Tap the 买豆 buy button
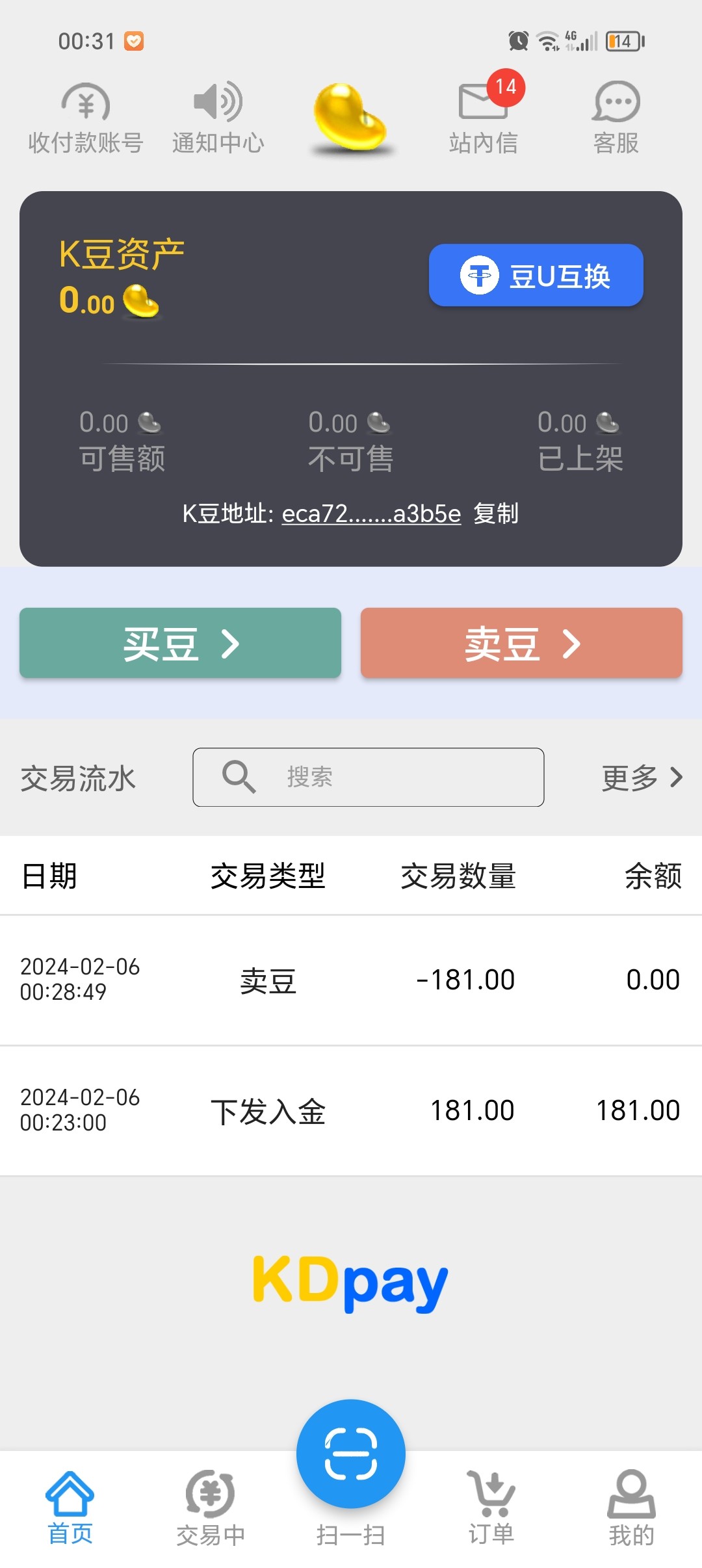This screenshot has height=1568, width=702. [180, 644]
